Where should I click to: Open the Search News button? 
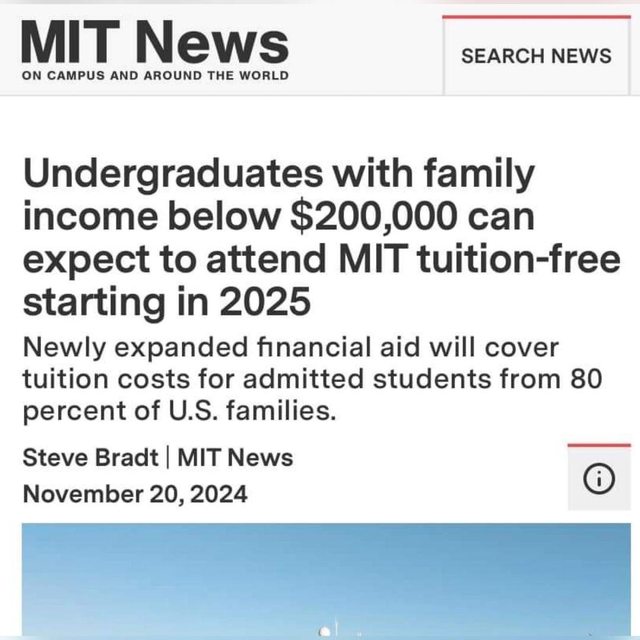536,55
